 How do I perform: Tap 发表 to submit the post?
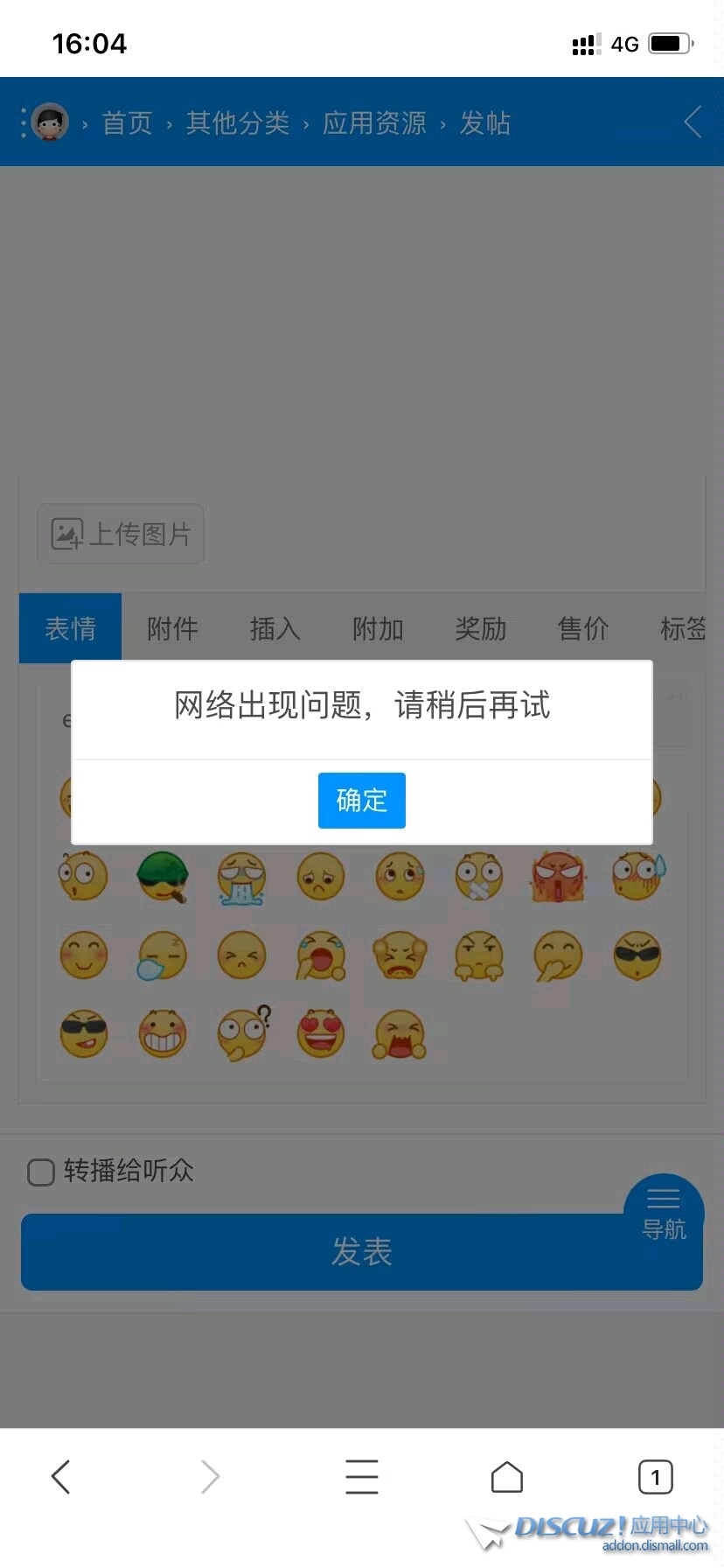coord(332,1252)
